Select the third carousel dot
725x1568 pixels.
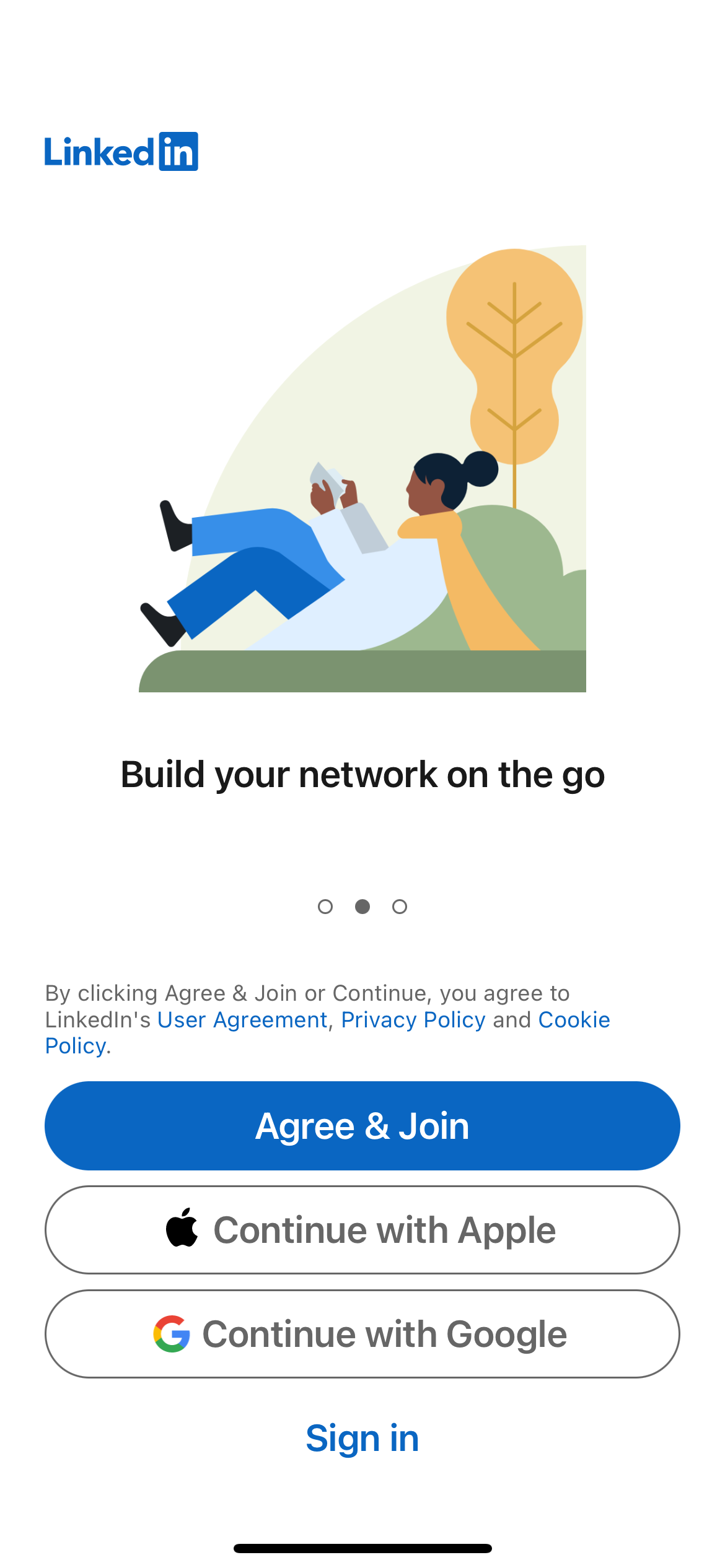pyautogui.click(x=399, y=906)
